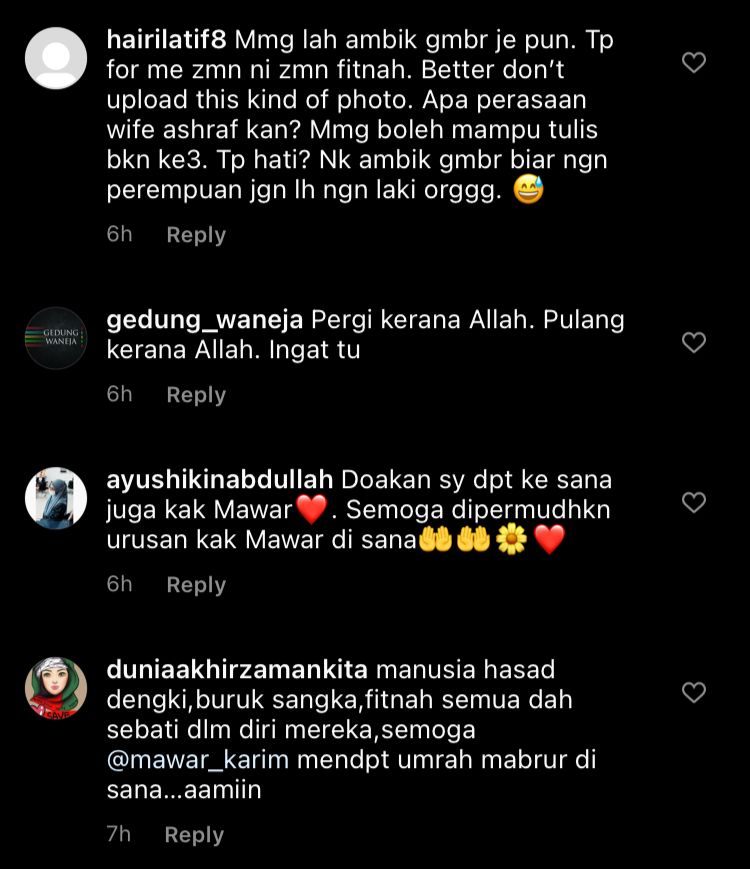
Task: Like hairilatif8's comment
Action: 693,63
